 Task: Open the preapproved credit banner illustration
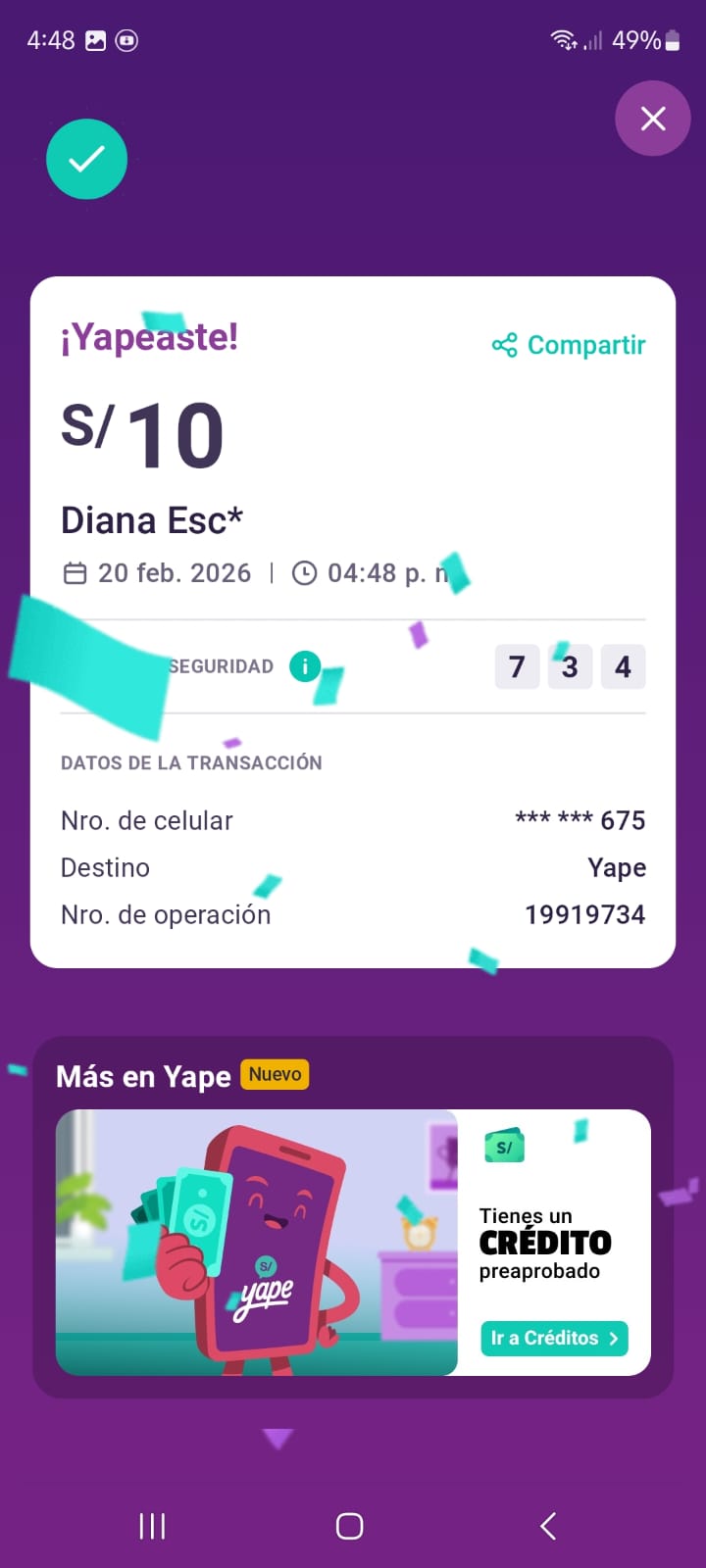pos(257,1242)
